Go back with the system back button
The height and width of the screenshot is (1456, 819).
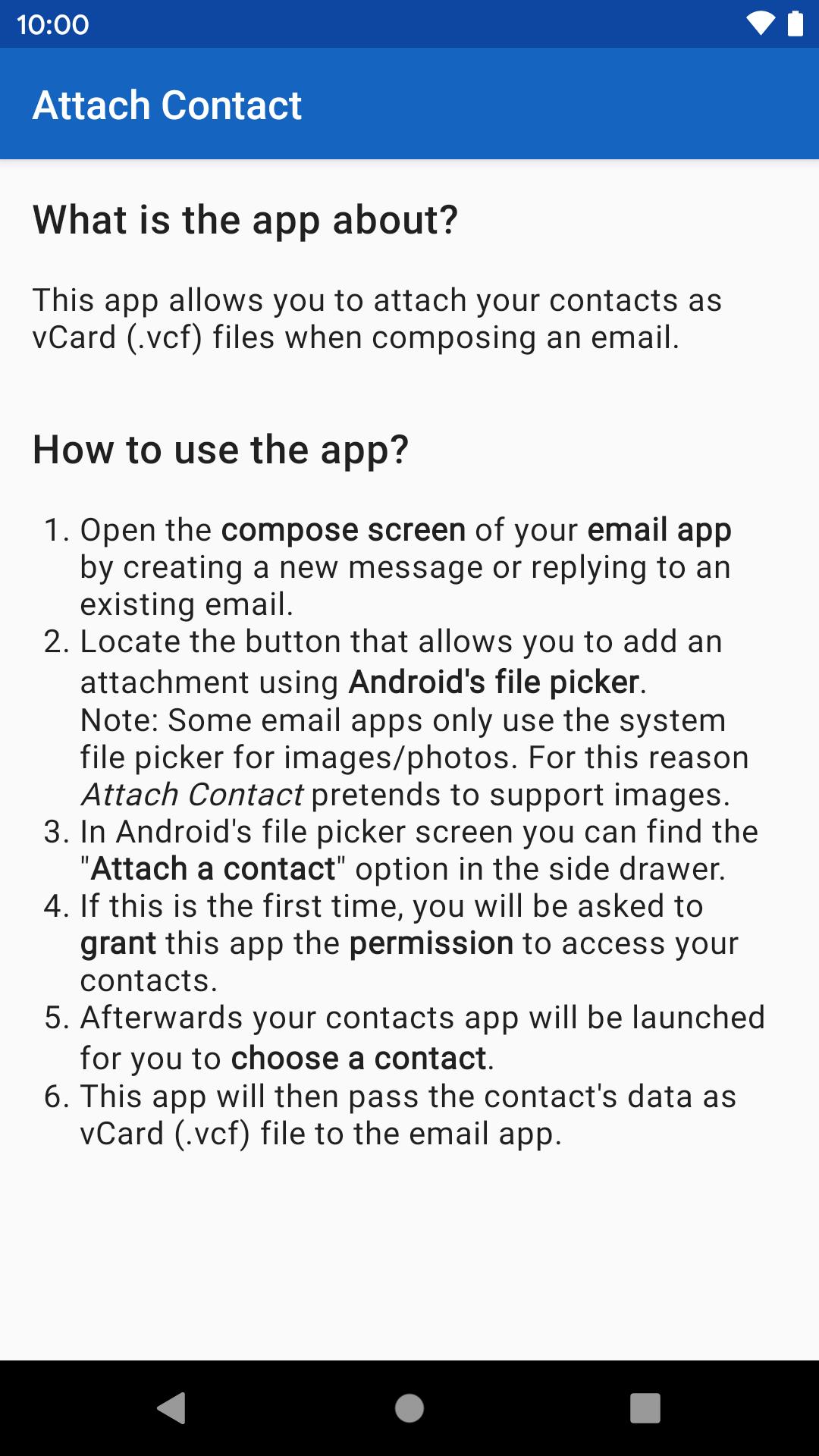coord(173,1408)
